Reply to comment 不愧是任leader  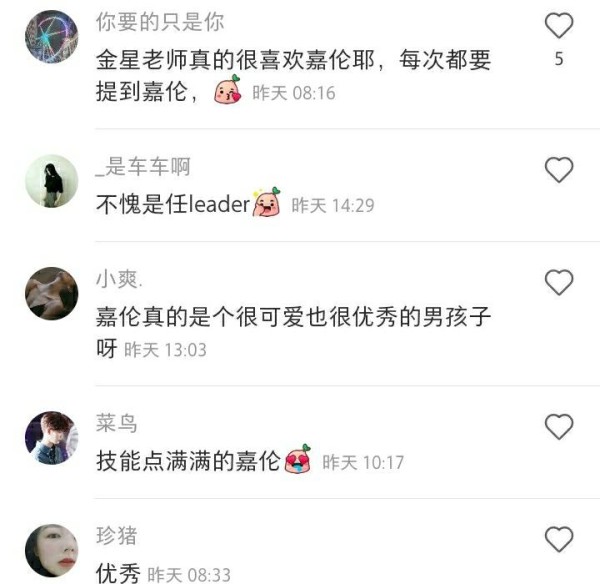[171, 205]
